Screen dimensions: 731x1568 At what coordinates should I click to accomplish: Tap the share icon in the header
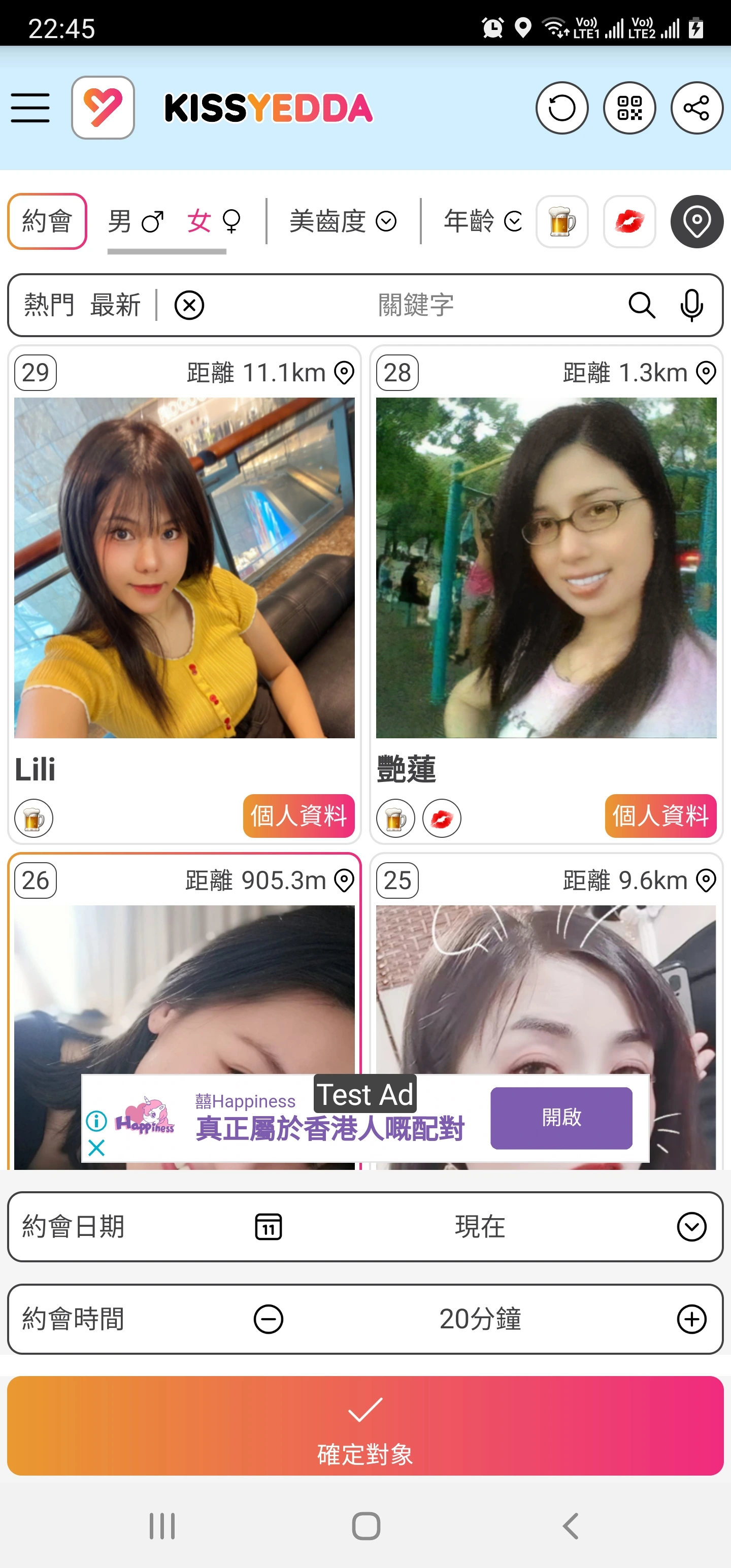(697, 108)
